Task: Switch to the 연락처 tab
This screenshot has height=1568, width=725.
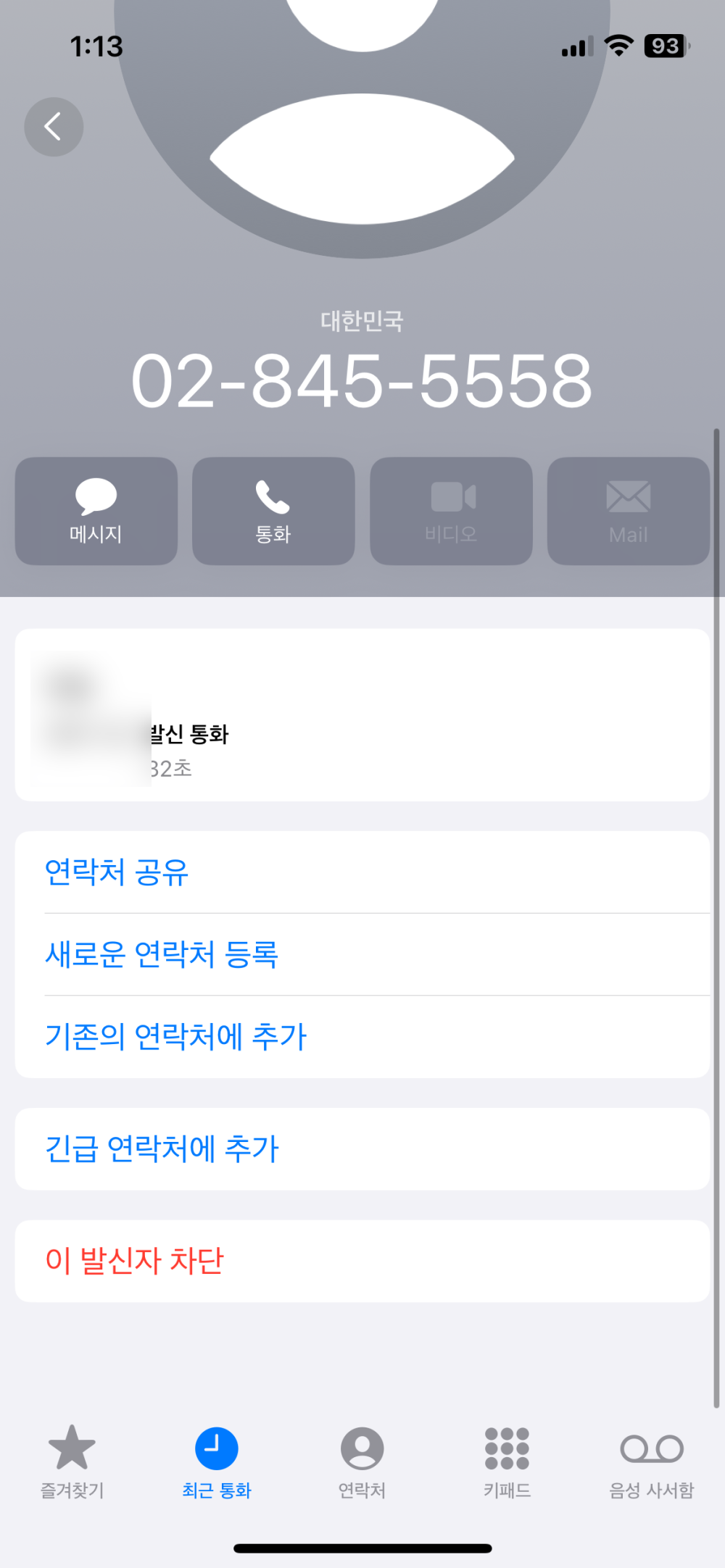Action: click(x=362, y=1461)
